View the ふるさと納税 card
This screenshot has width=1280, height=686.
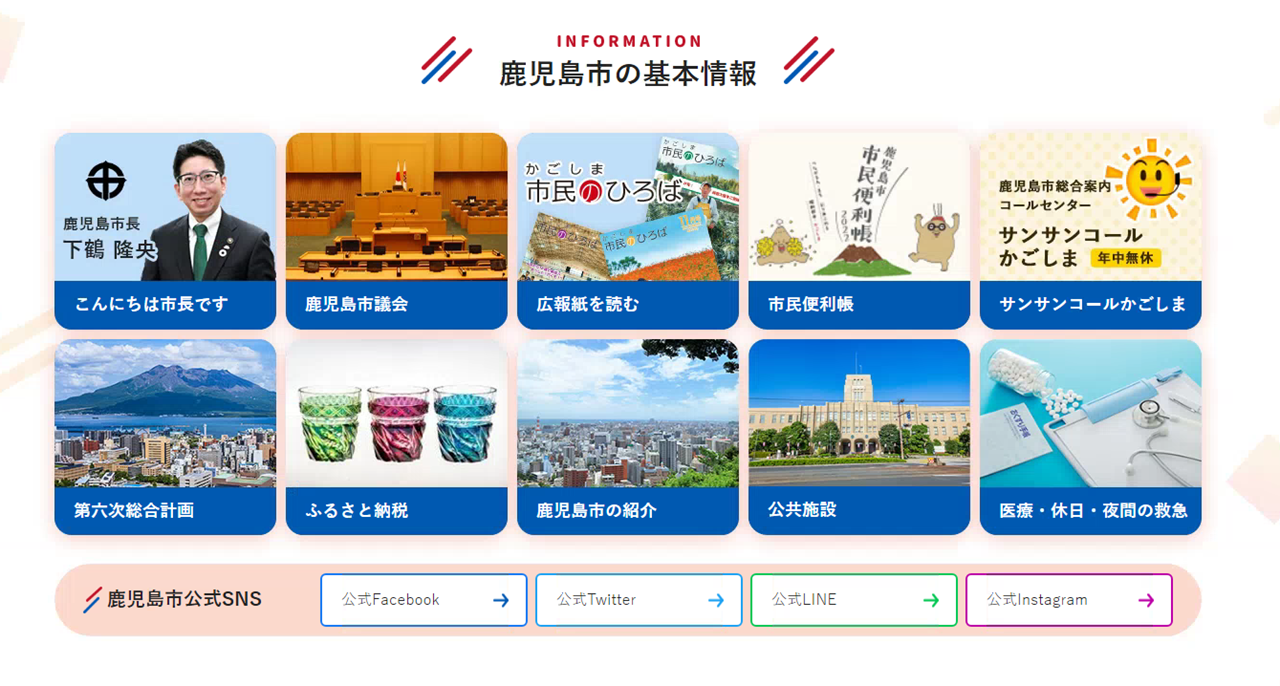tap(396, 437)
